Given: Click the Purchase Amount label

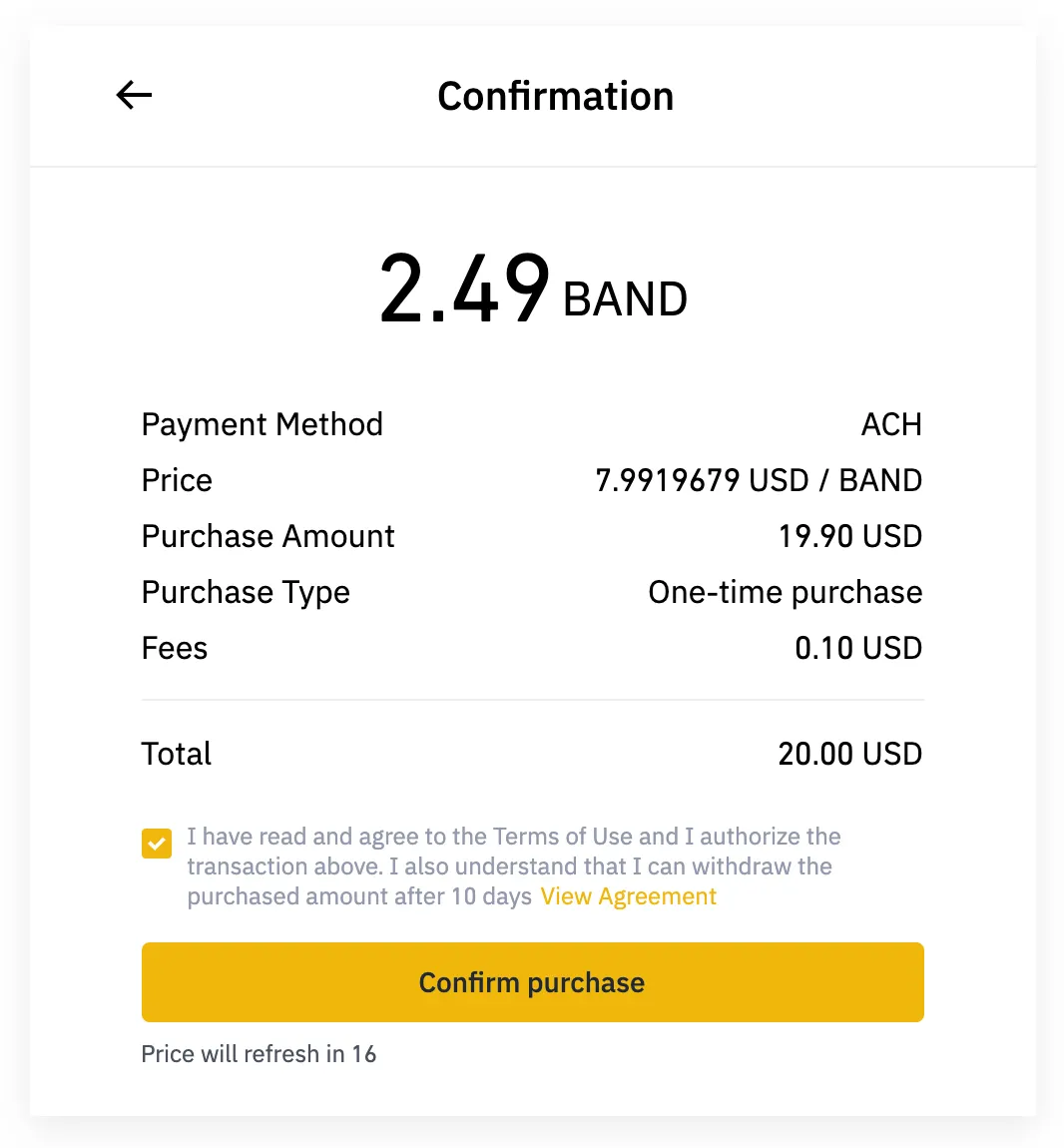Looking at the screenshot, I should click(x=267, y=536).
